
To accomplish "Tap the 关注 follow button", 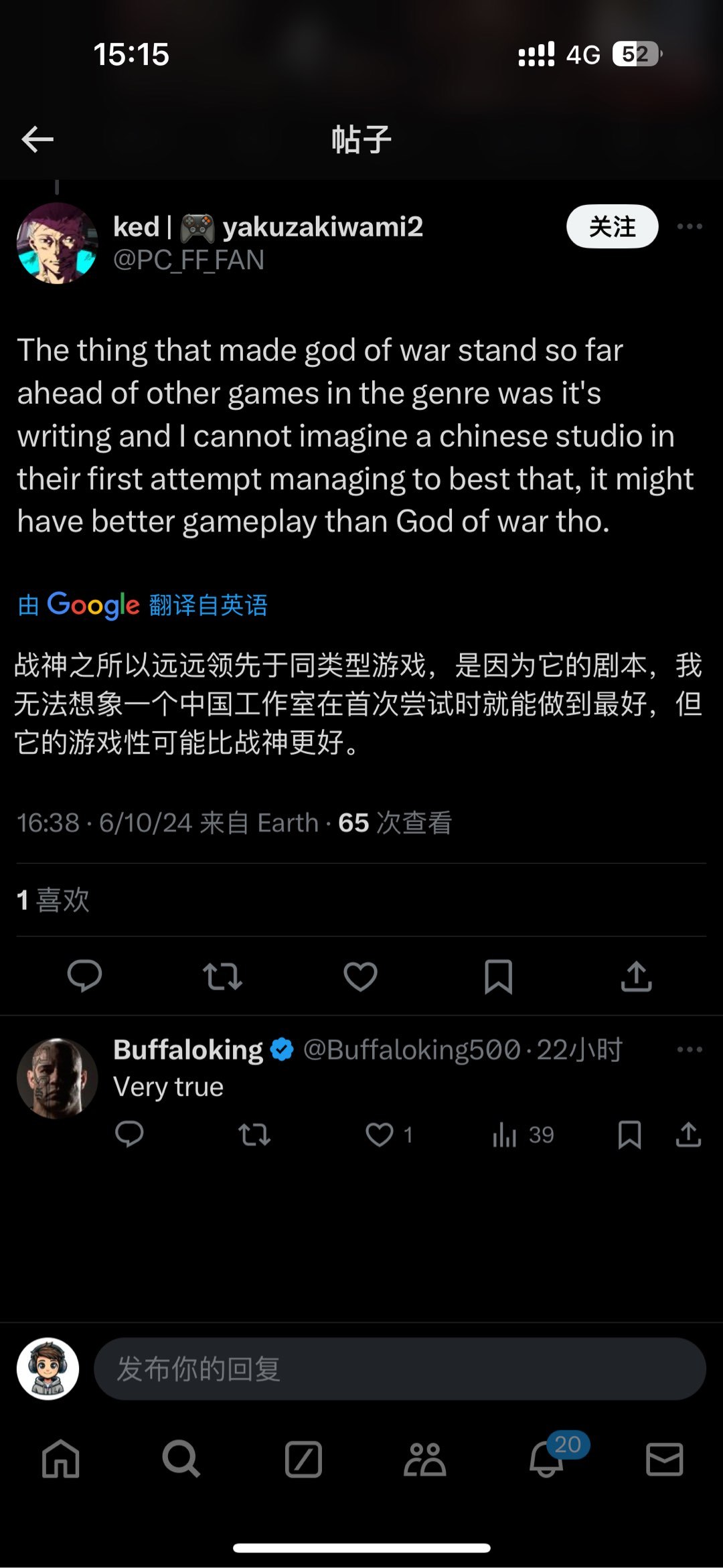I will (x=612, y=227).
